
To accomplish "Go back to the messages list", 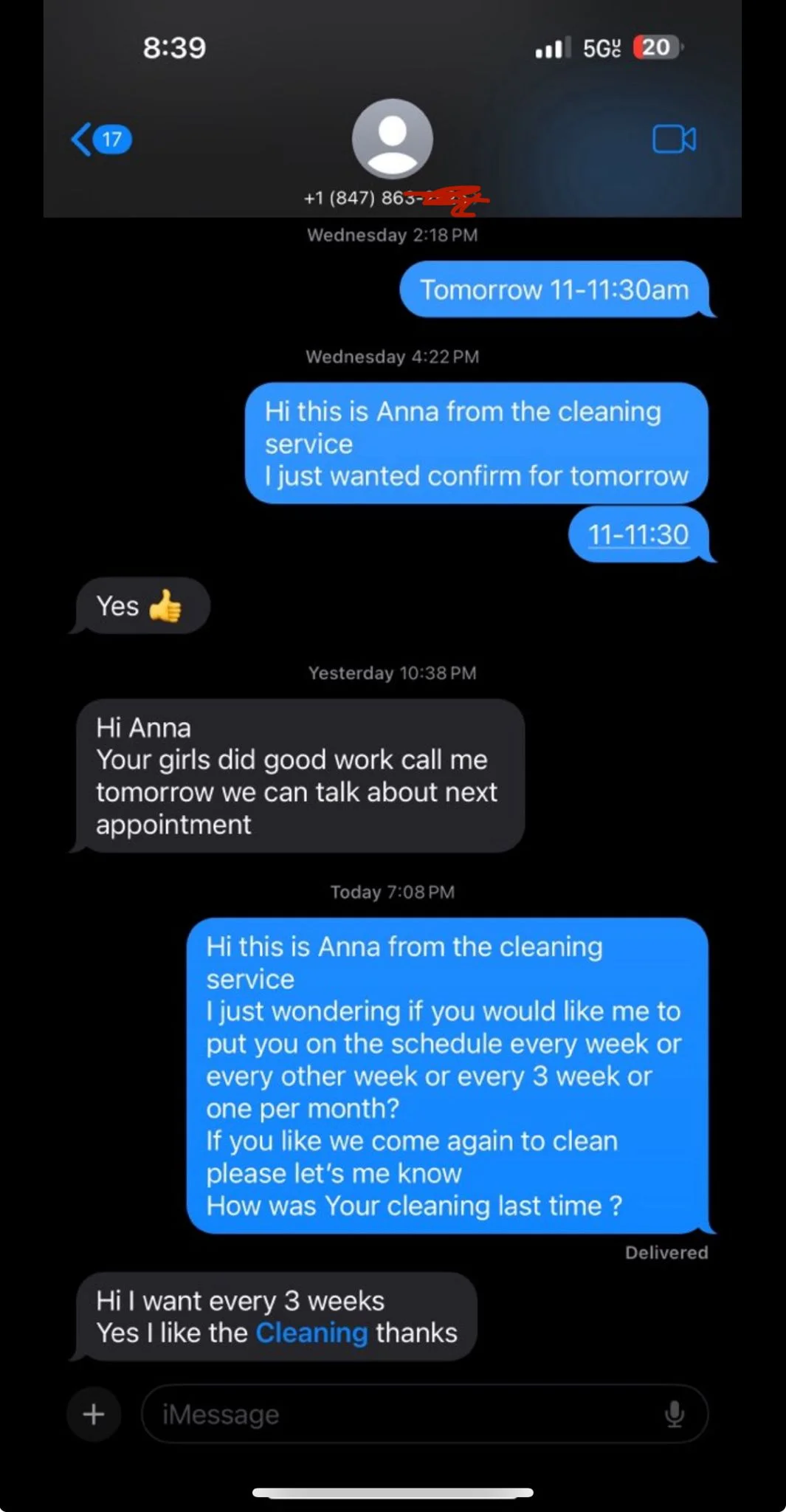I will 100,139.
